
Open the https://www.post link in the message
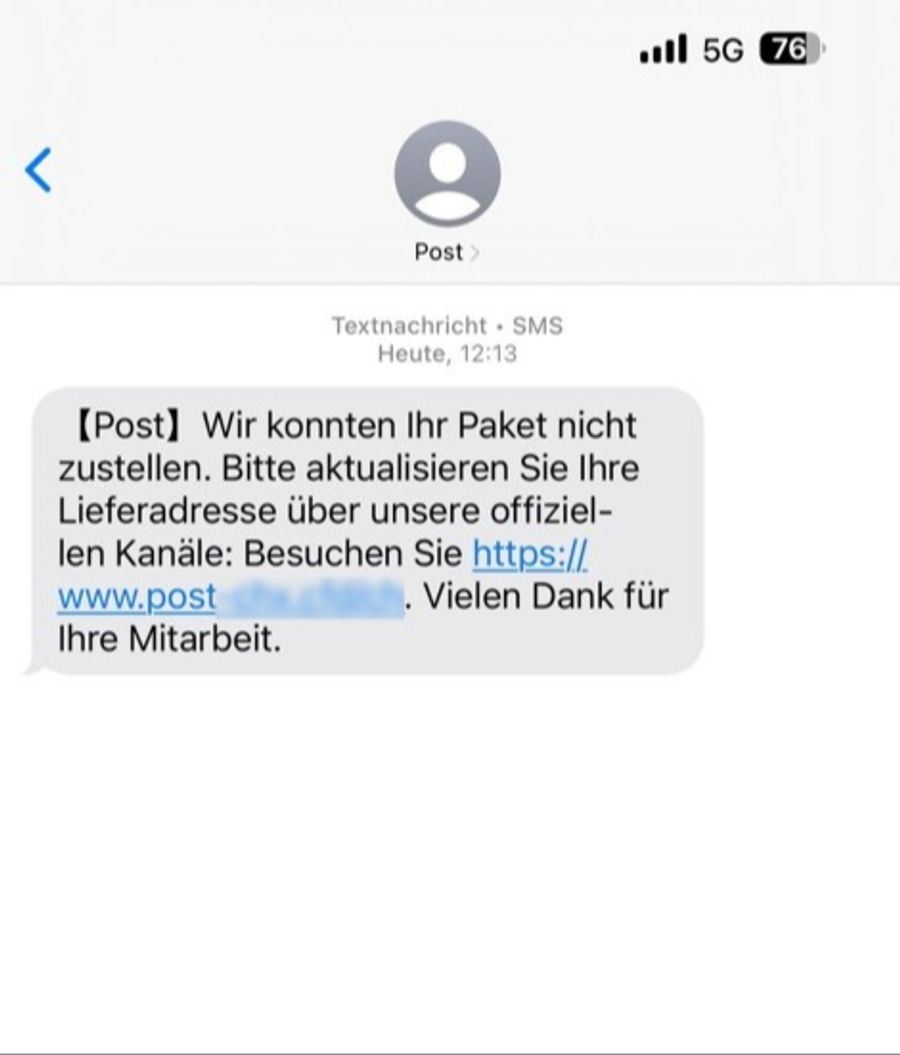[x=529, y=553]
